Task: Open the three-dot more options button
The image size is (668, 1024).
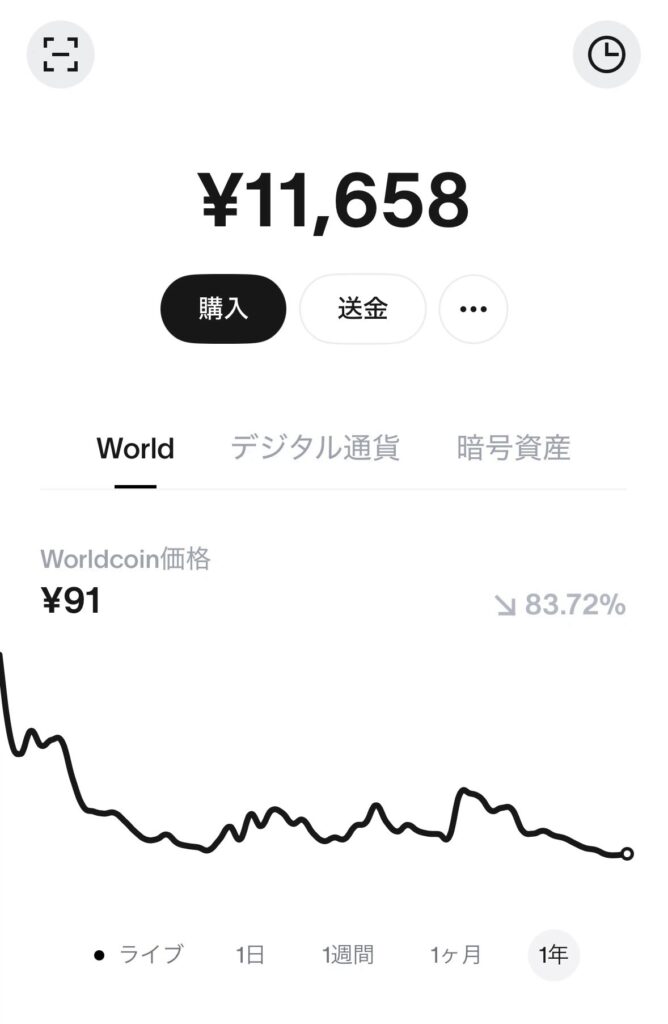Action: coord(473,309)
